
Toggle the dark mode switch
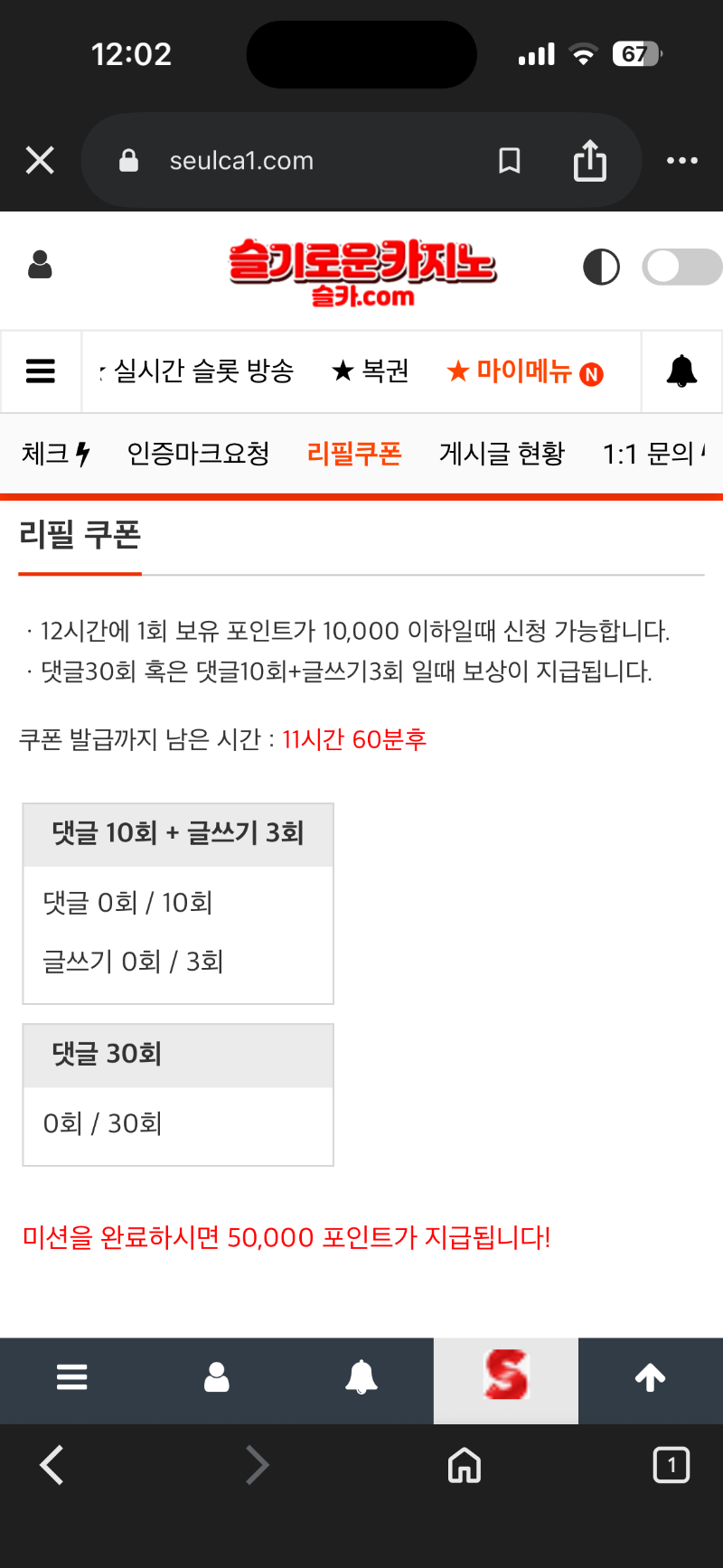pos(681,267)
